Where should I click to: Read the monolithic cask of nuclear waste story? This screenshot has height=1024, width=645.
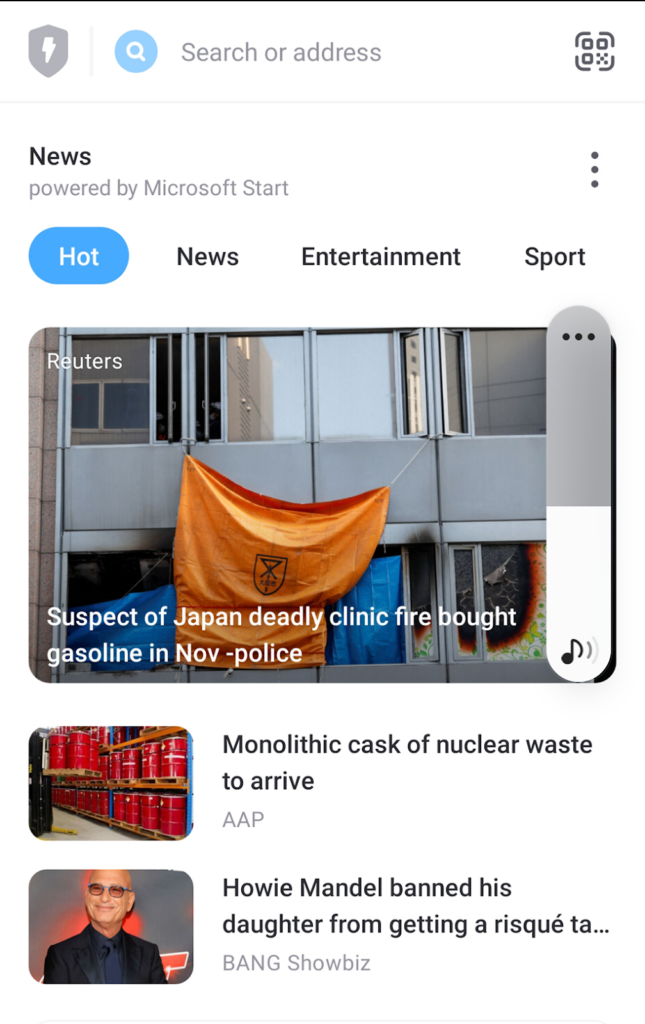pyautogui.click(x=407, y=763)
